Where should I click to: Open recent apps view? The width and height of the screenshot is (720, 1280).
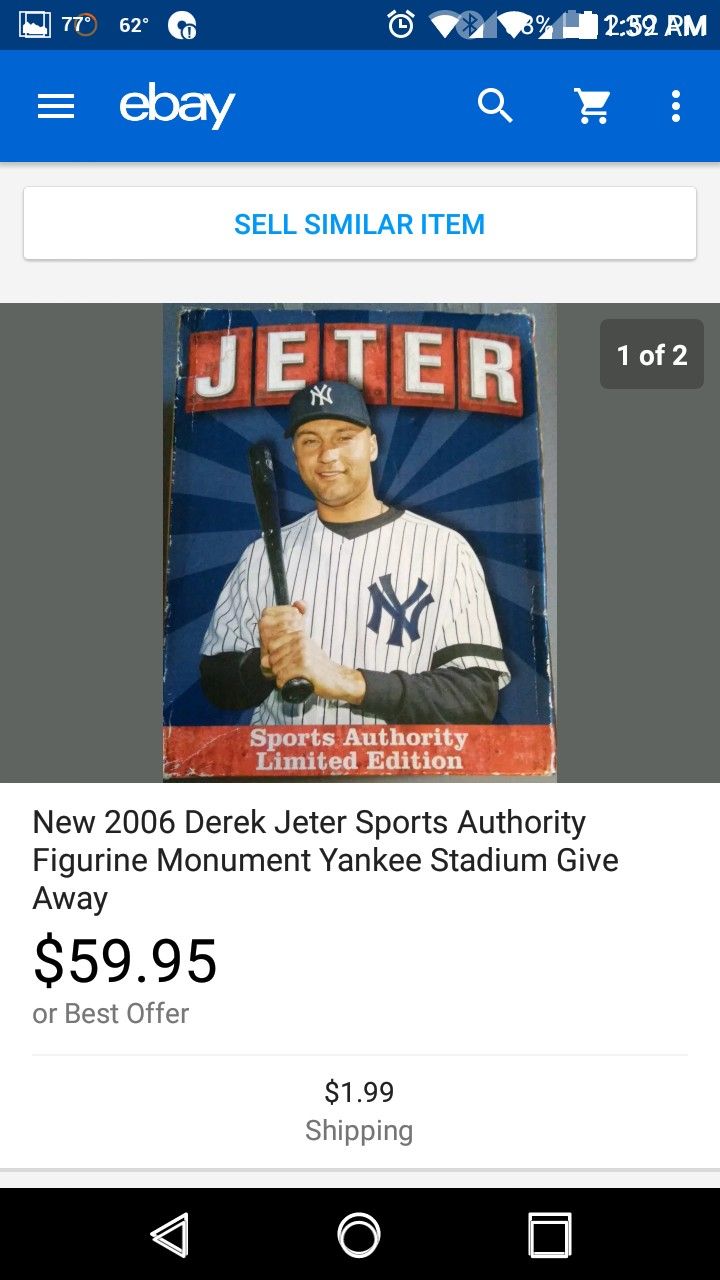pos(549,1235)
